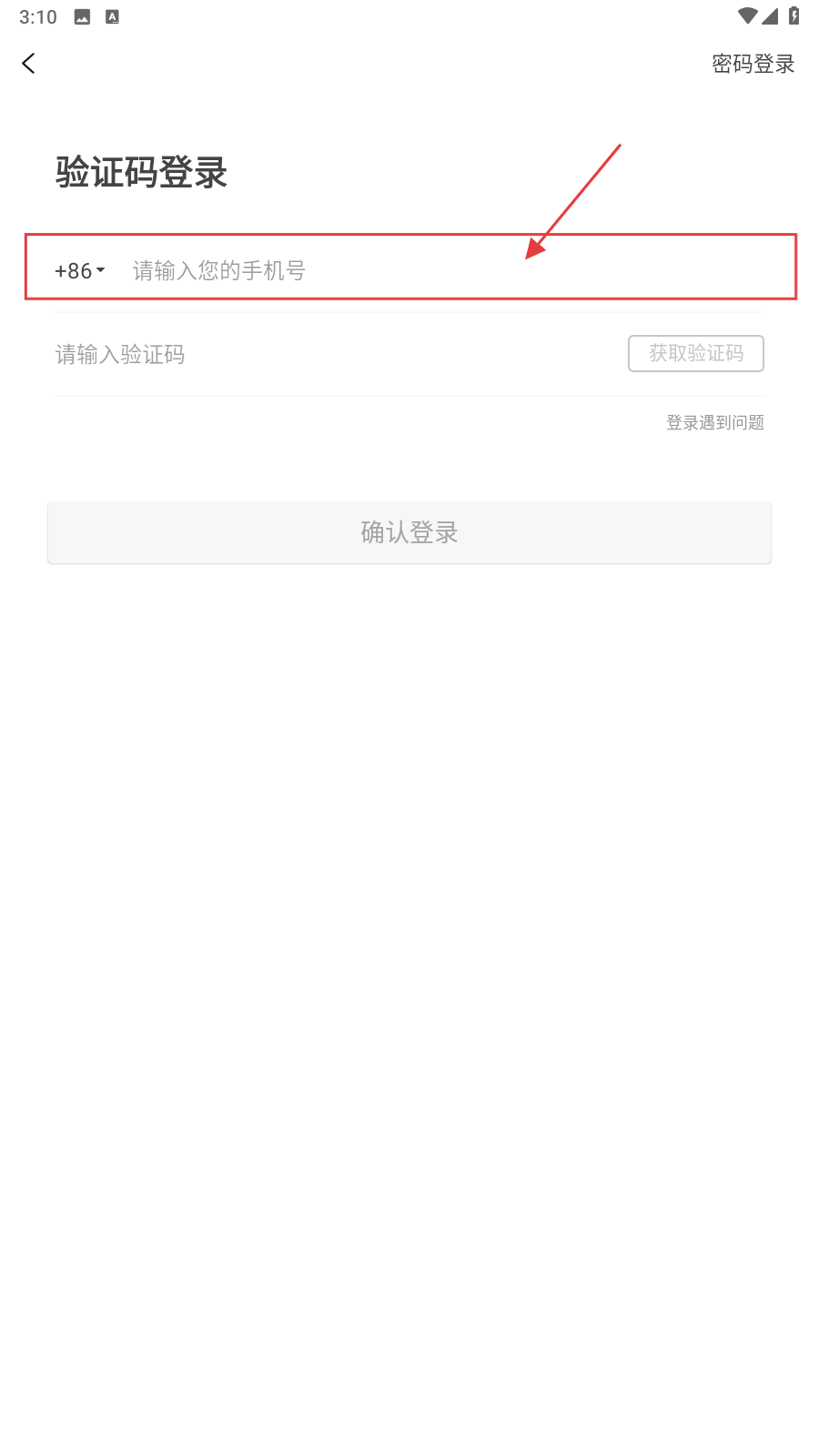
Task: Open 登录遇到问题 login help
Action: point(714,422)
